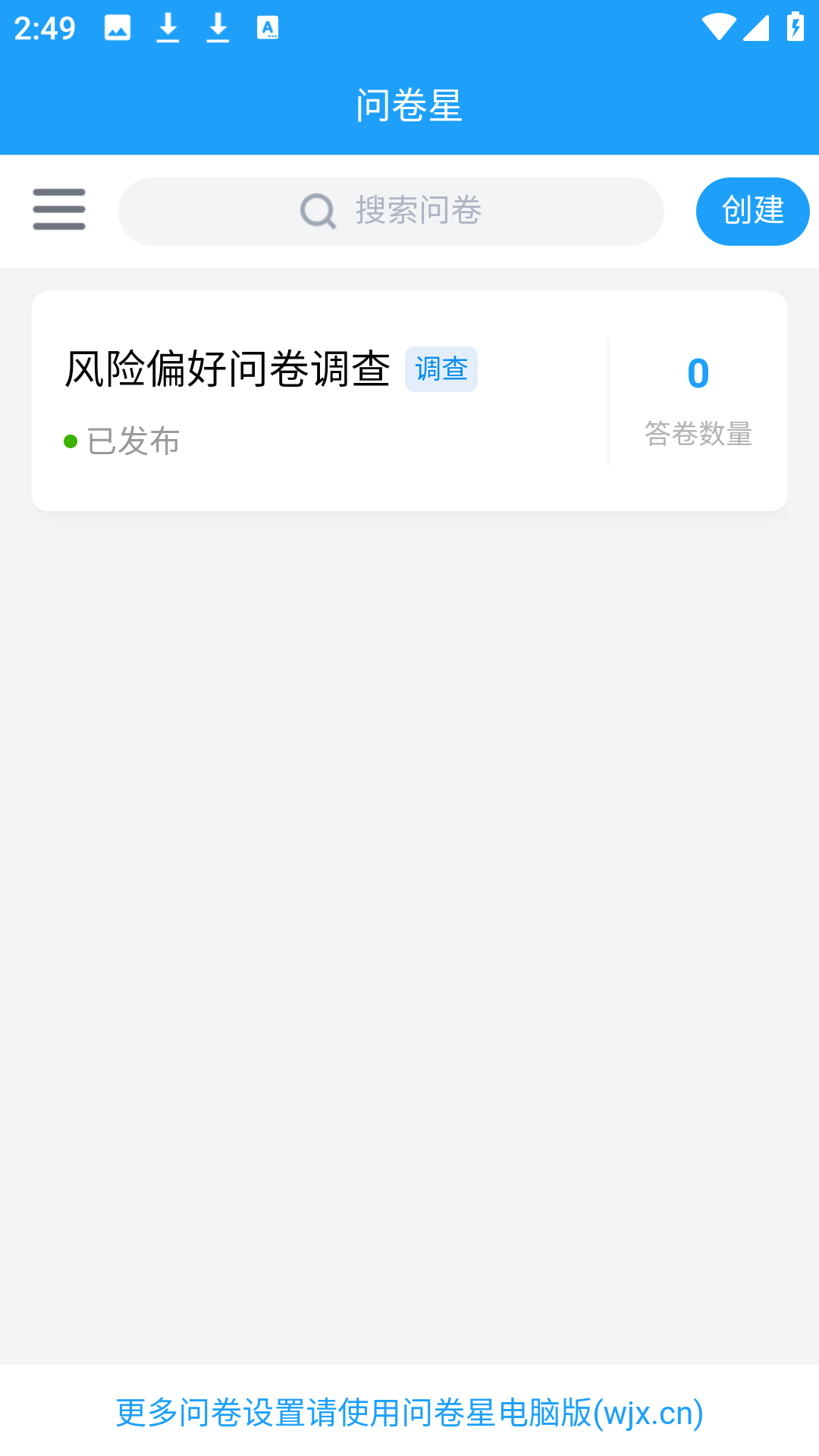Select the 问卷星 title bar
This screenshot has width=819, height=1456.
pos(409,106)
